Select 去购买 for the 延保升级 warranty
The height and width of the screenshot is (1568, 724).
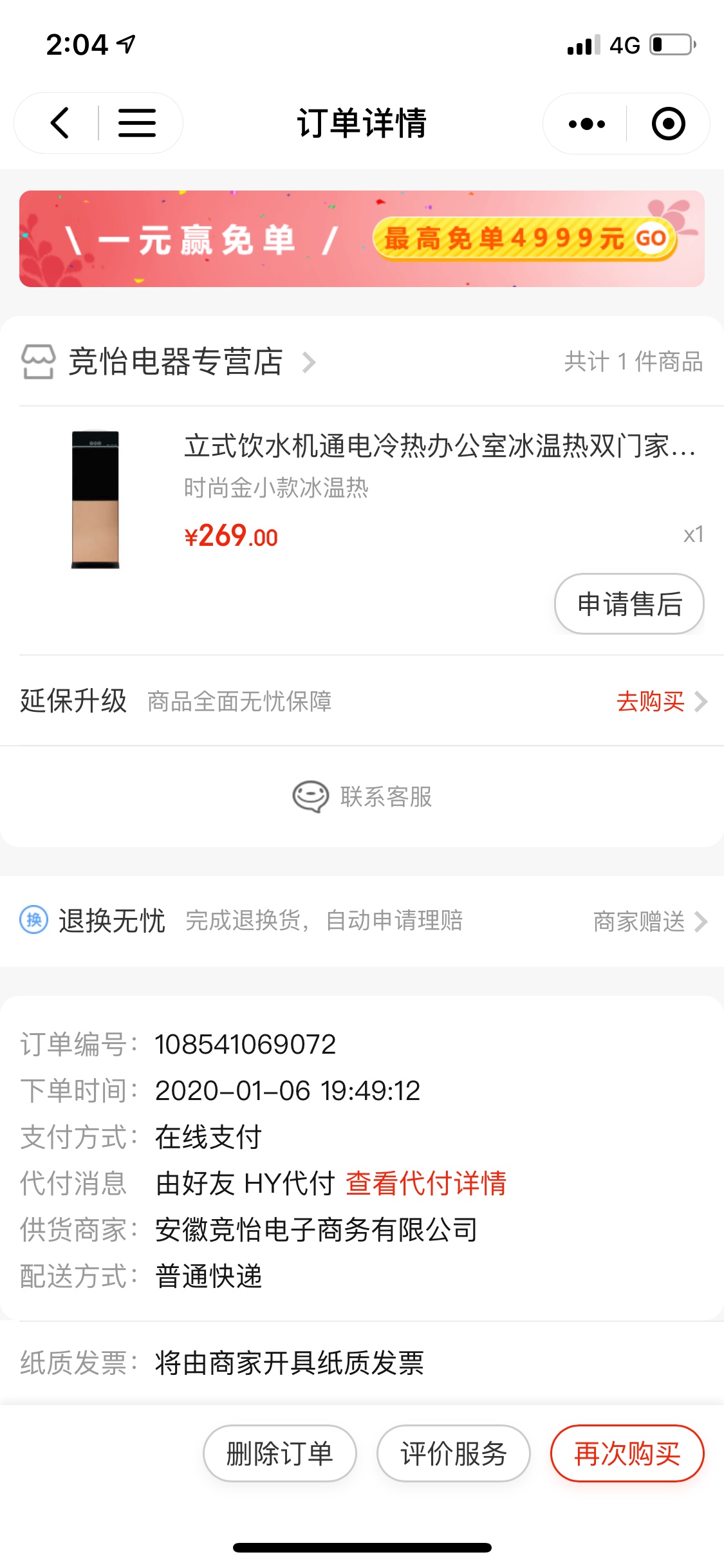click(660, 701)
